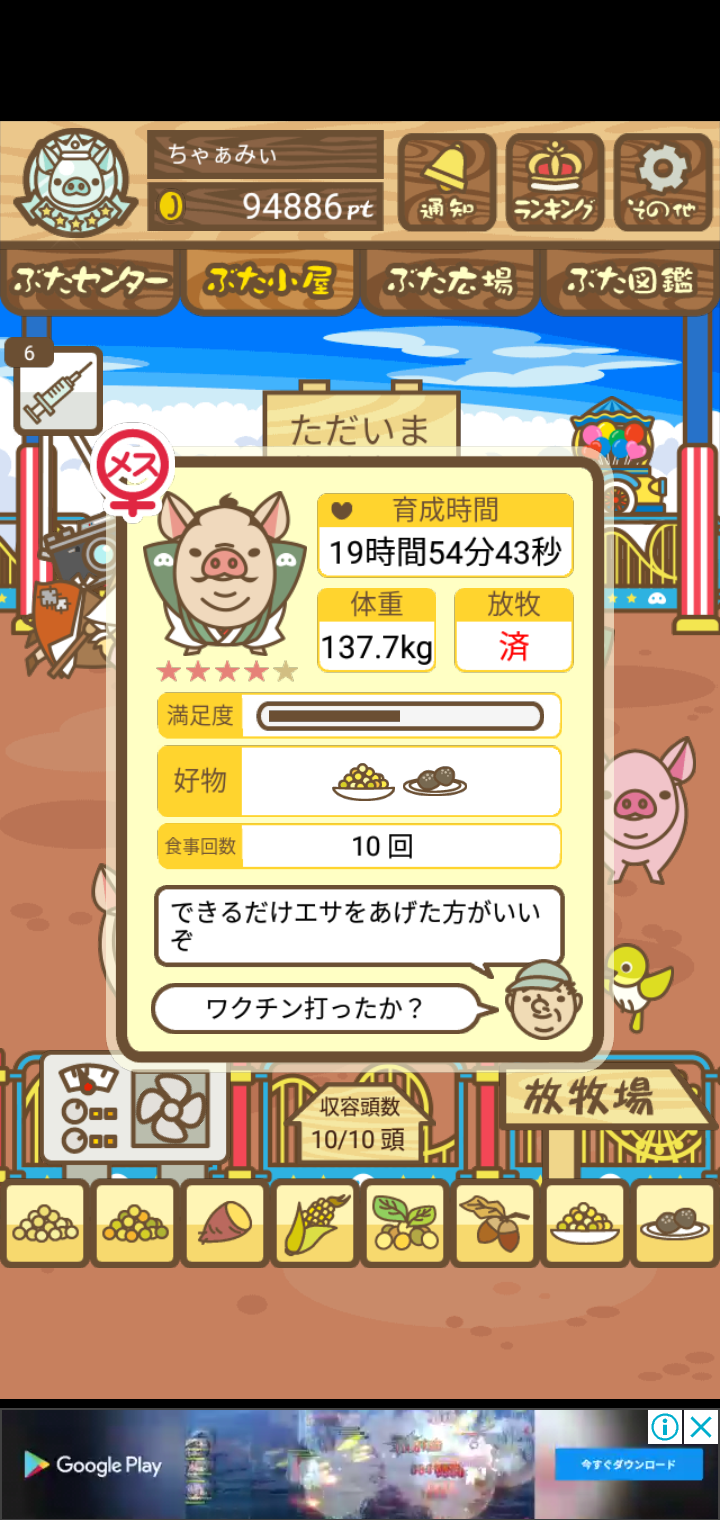Go to the ぶた広場 tab

click(x=450, y=281)
